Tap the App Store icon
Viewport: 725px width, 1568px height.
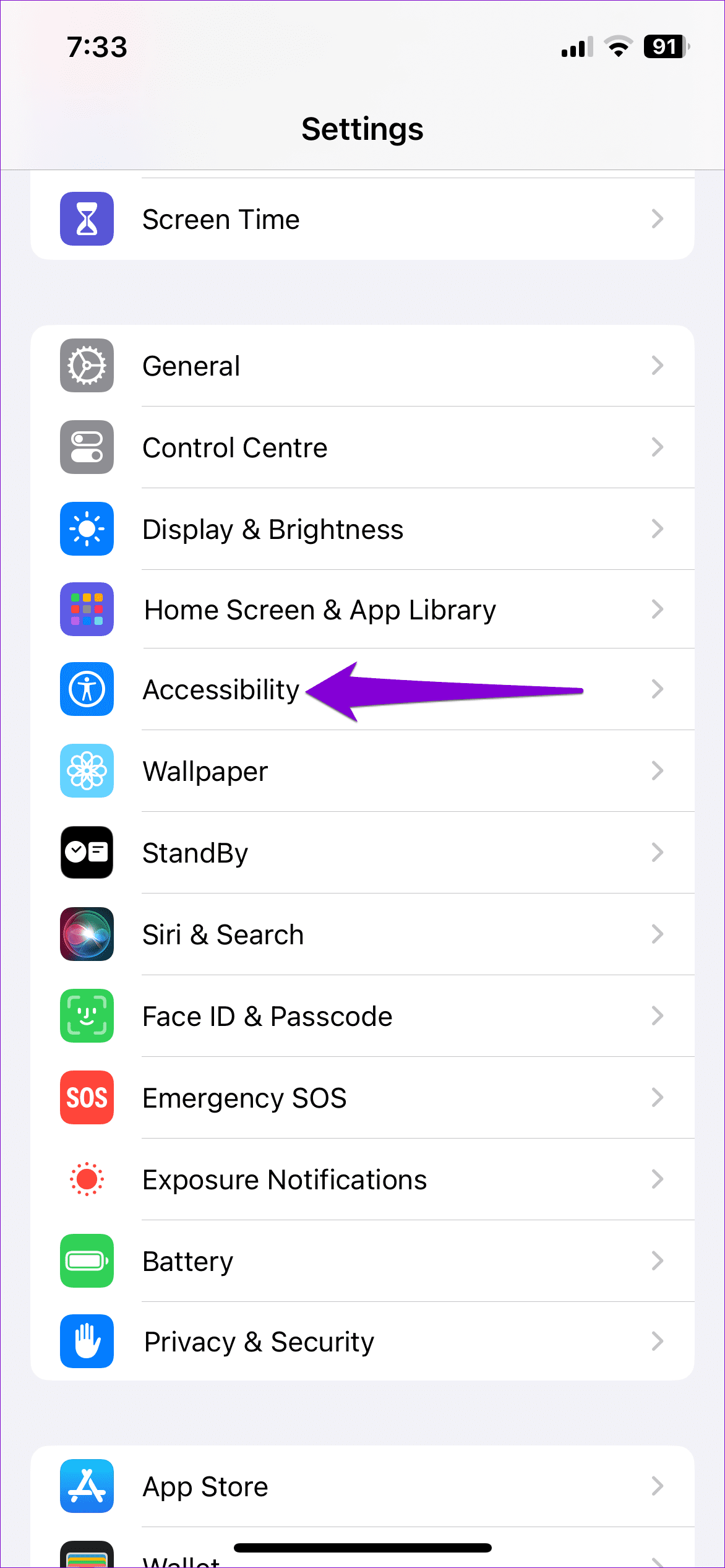tap(87, 1486)
